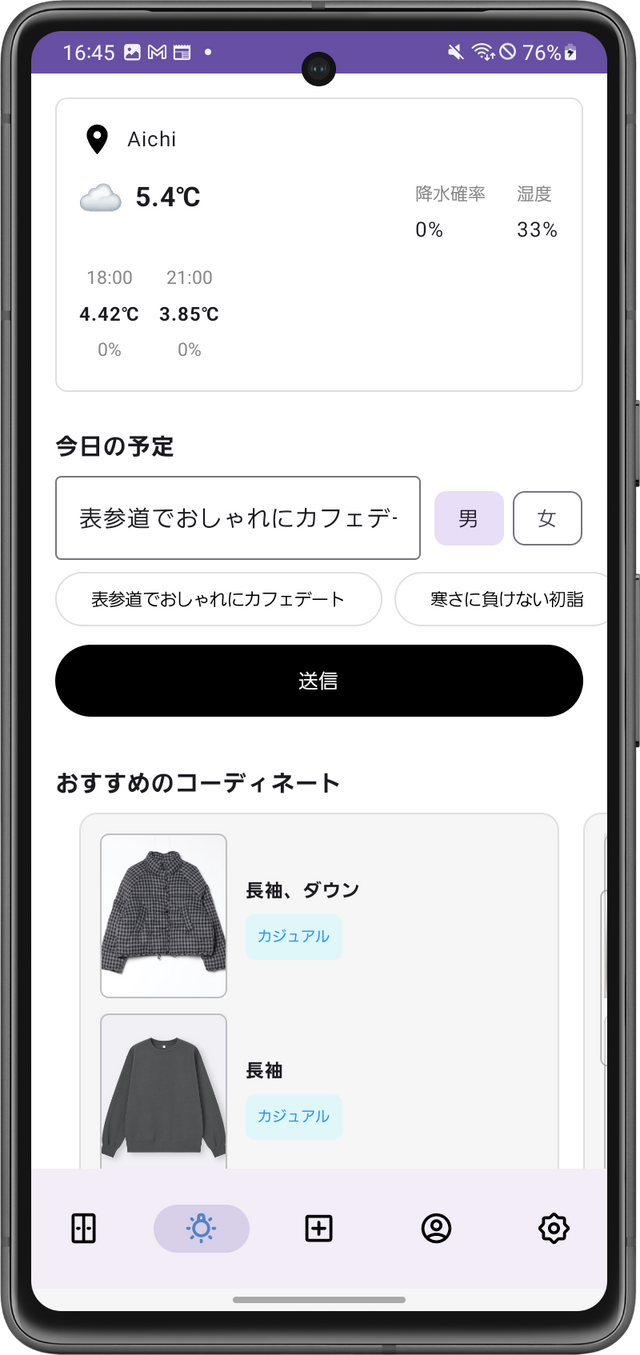Viewport: 640px width, 1355px height.
Task: Switch to the closet tab
Action: click(x=84, y=1228)
